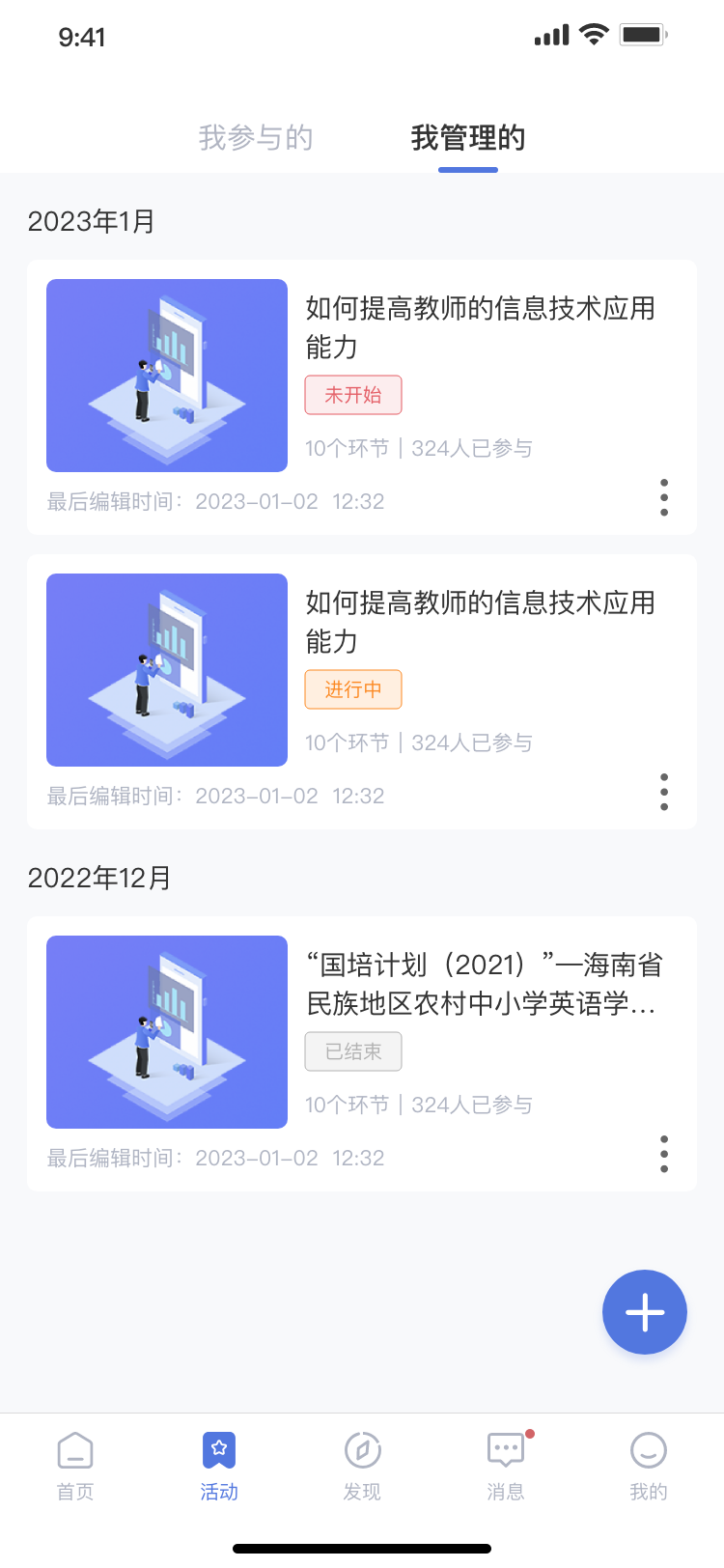Click the 国培计划 activity's cover thumbnail
The width and height of the screenshot is (724, 1568).
166,1031
